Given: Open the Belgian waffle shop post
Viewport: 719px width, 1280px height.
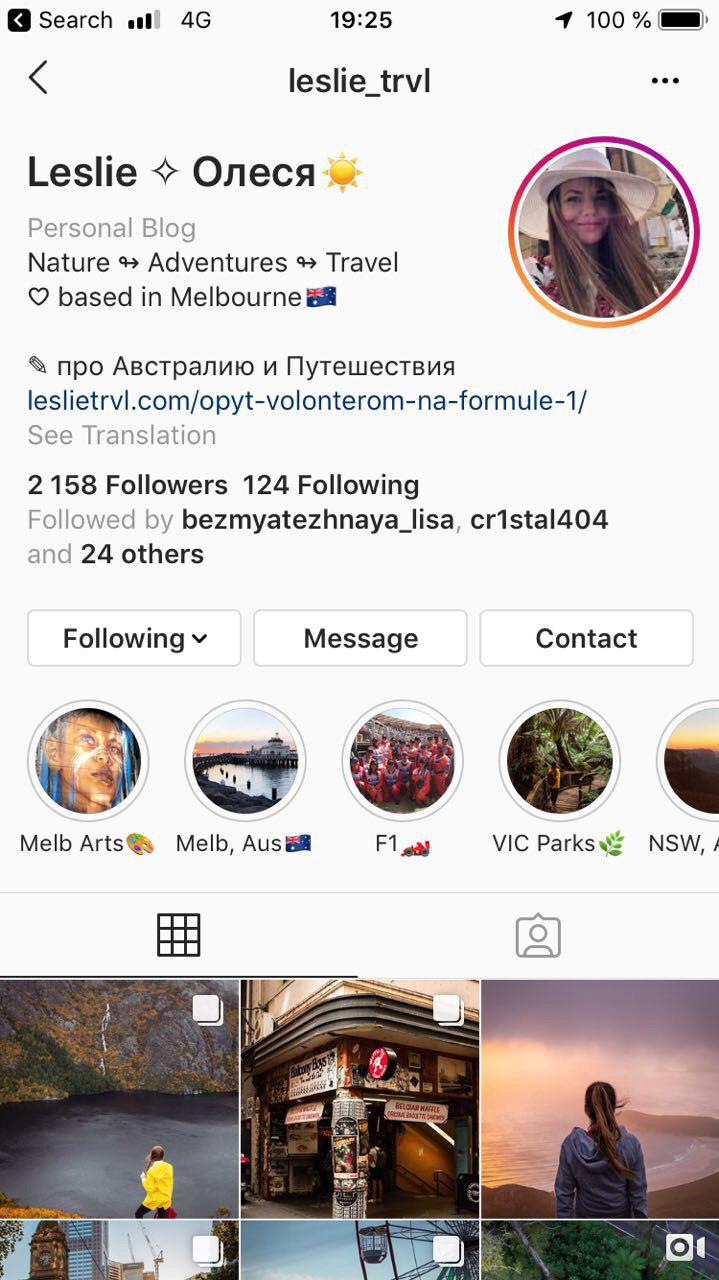Looking at the screenshot, I should (x=360, y=1098).
